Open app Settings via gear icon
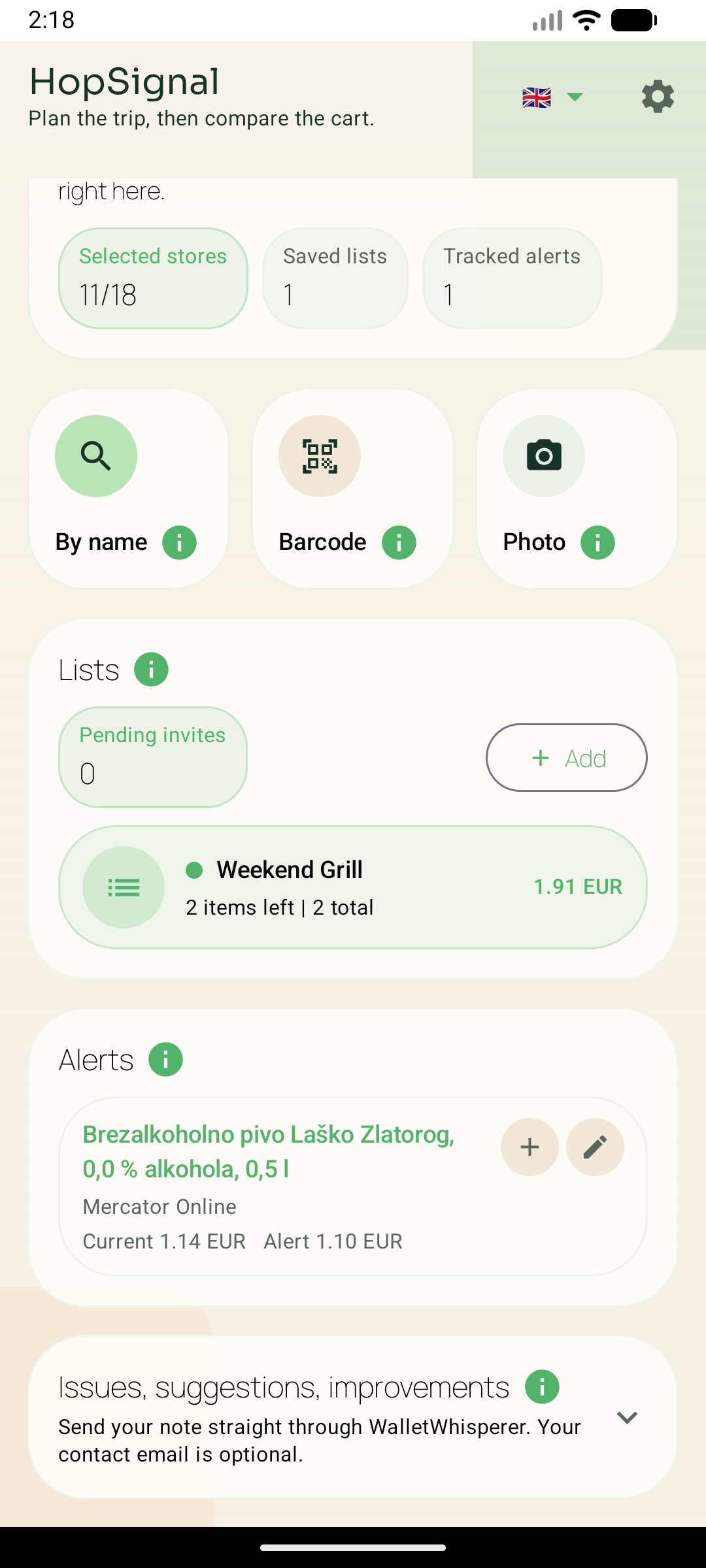The width and height of the screenshot is (706, 1568). [657, 96]
